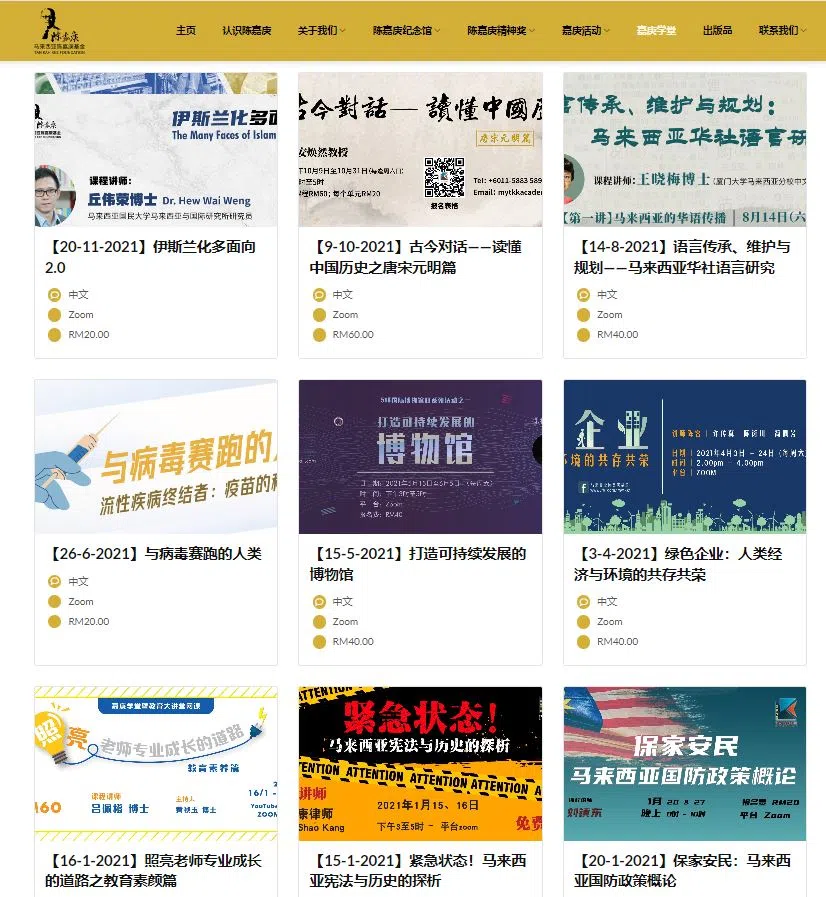Open the 认识陈嘉庚 nav item
The image size is (826, 897).
coord(246,30)
